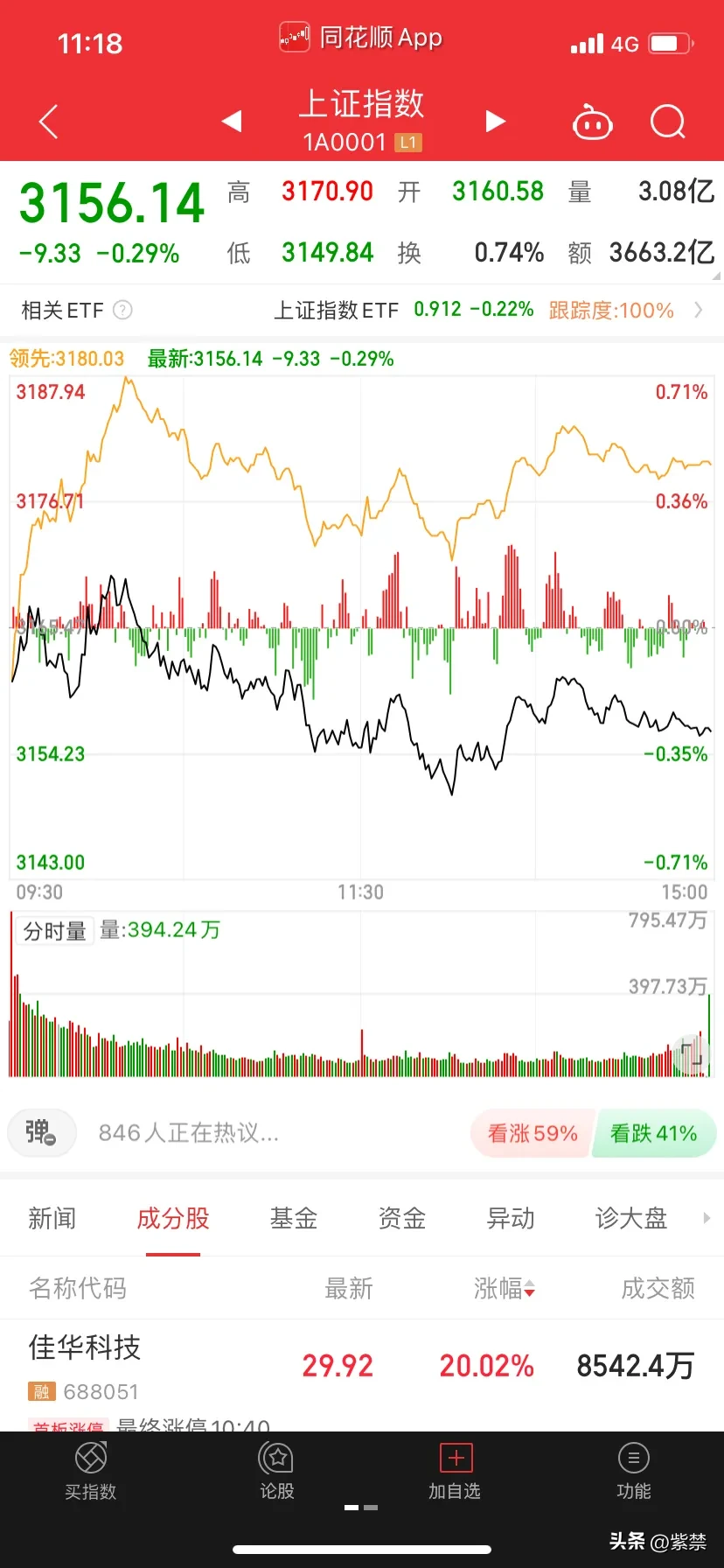The height and width of the screenshot is (1568, 724).
Task: Vote 看跌 41%
Action: coord(654,1133)
